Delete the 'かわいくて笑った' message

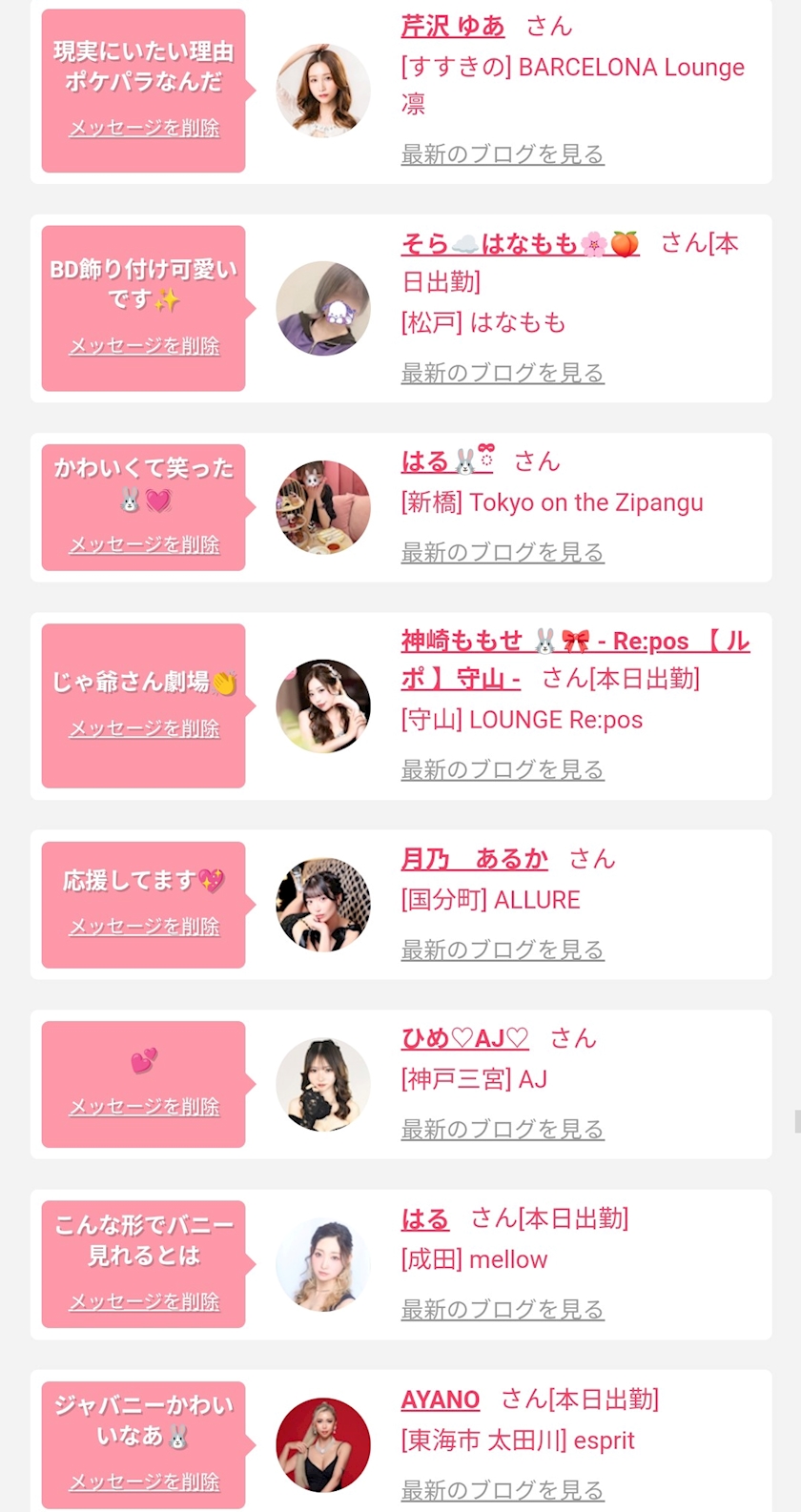click(144, 544)
